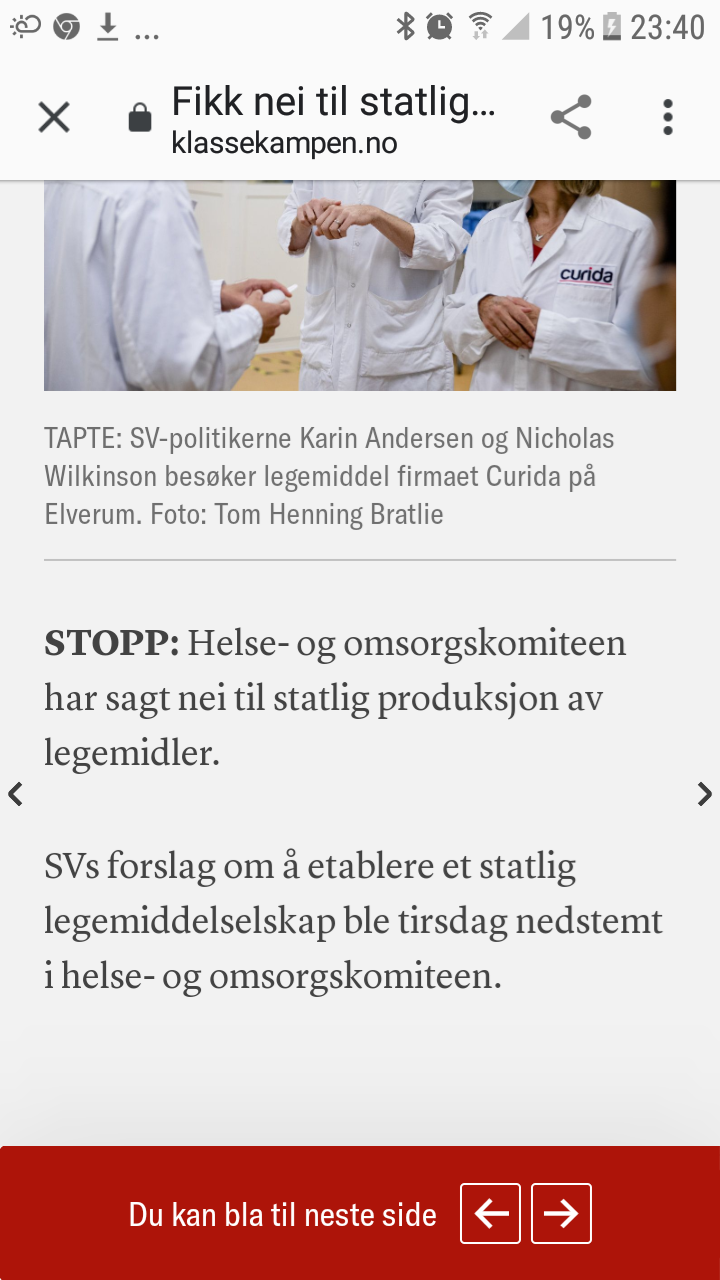Open the browser overflow menu
720x1280 pixels.
tap(667, 118)
